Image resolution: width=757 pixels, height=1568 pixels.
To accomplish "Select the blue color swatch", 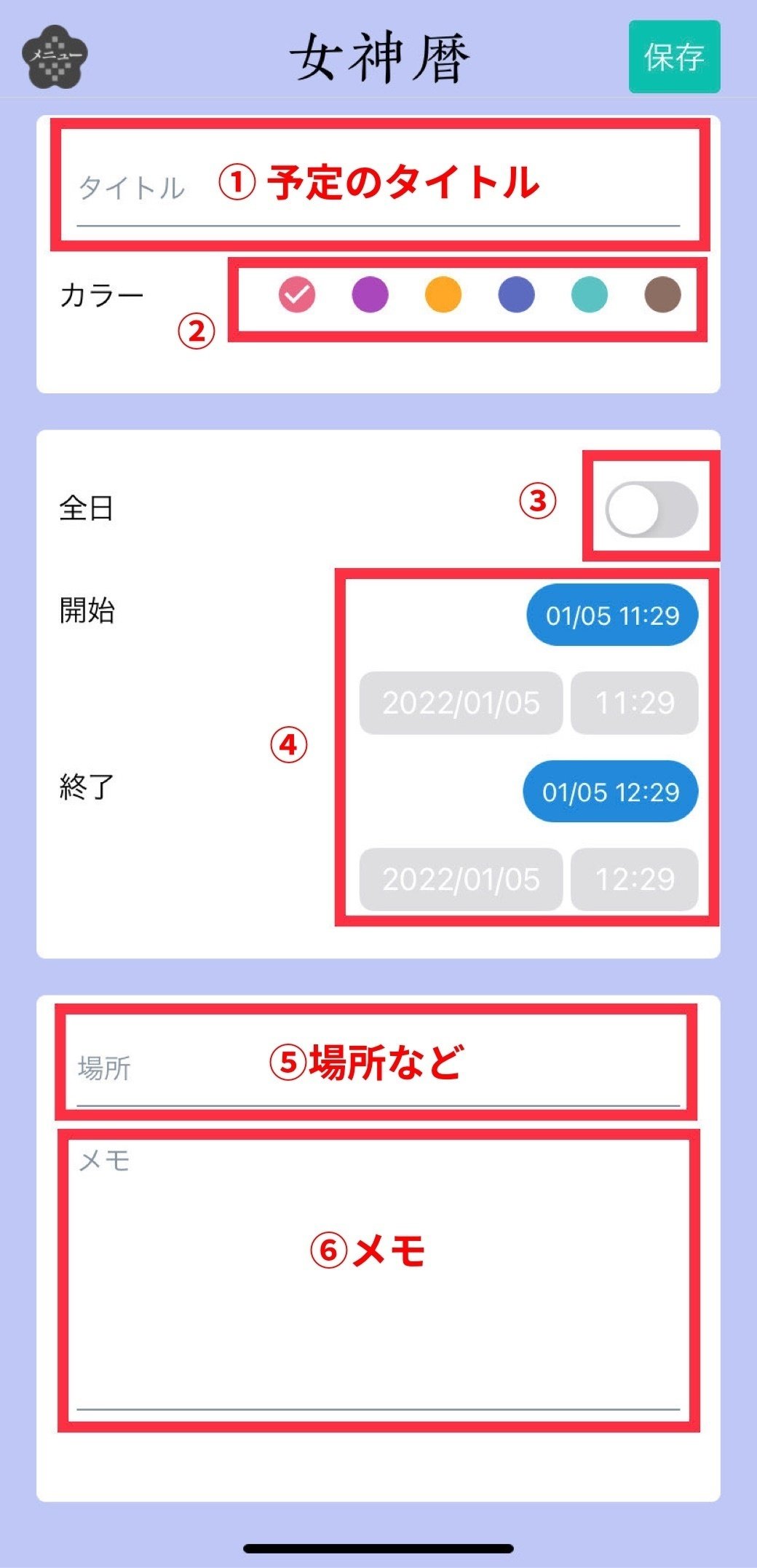I will pos(516,294).
